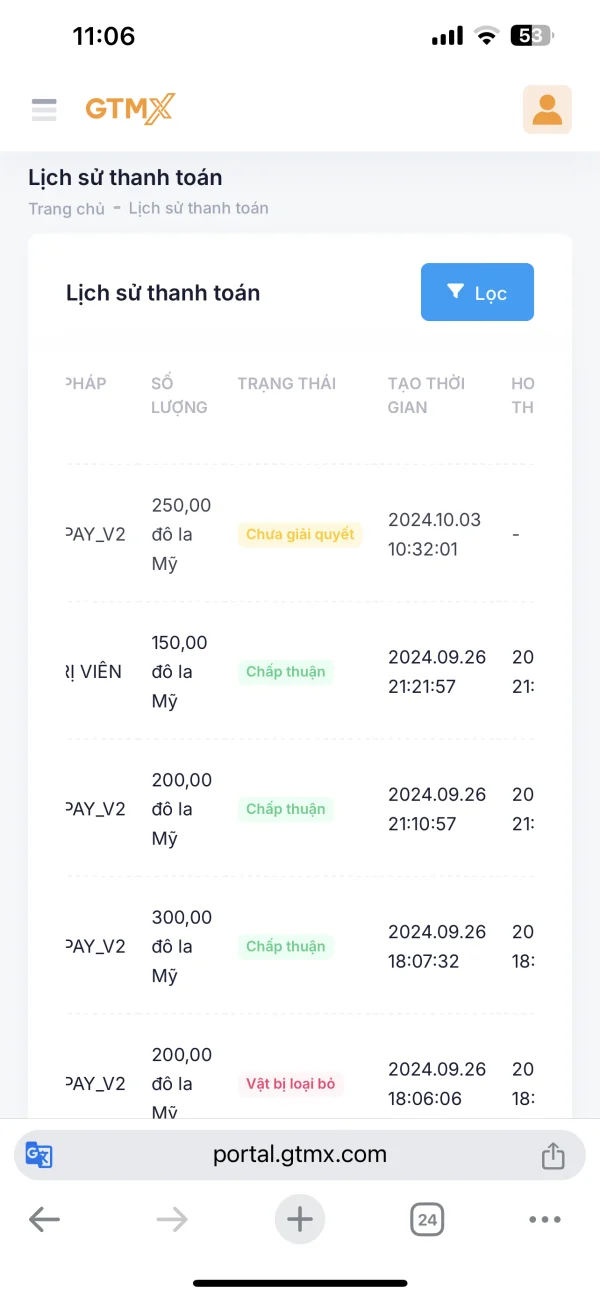
Task: Open the hamburger menu
Action: [44, 109]
